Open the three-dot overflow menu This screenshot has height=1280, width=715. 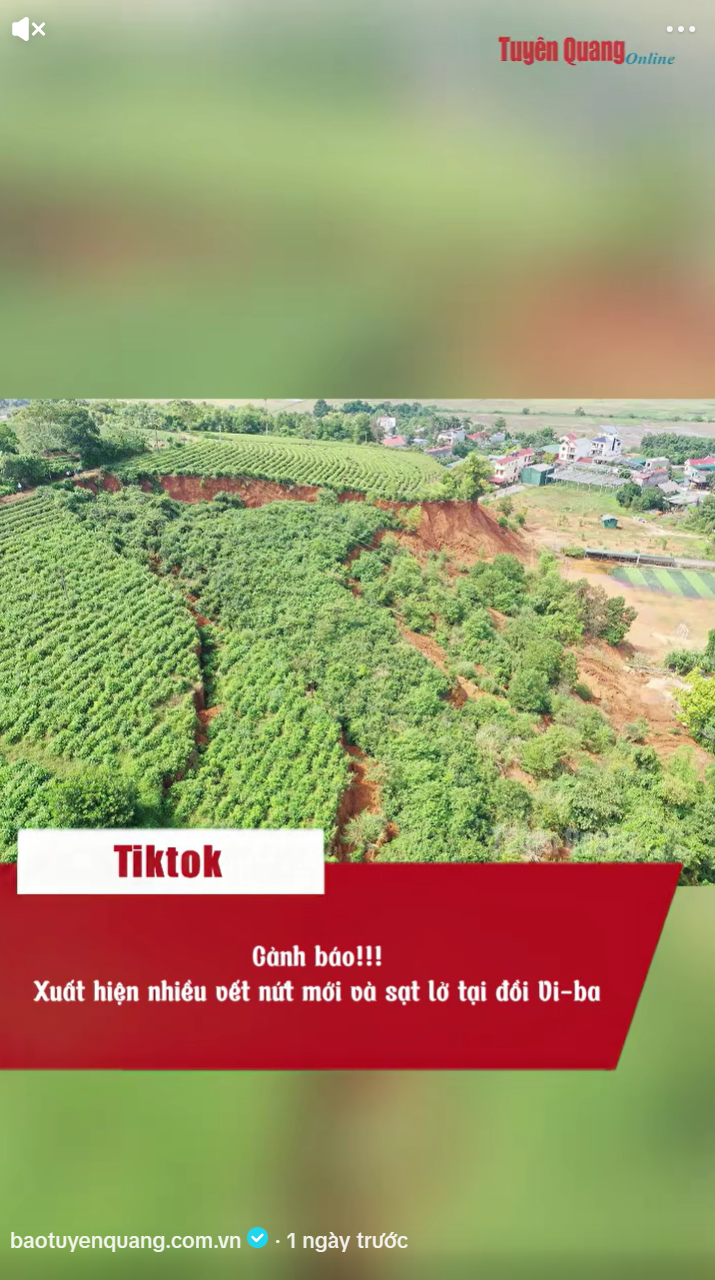click(680, 29)
